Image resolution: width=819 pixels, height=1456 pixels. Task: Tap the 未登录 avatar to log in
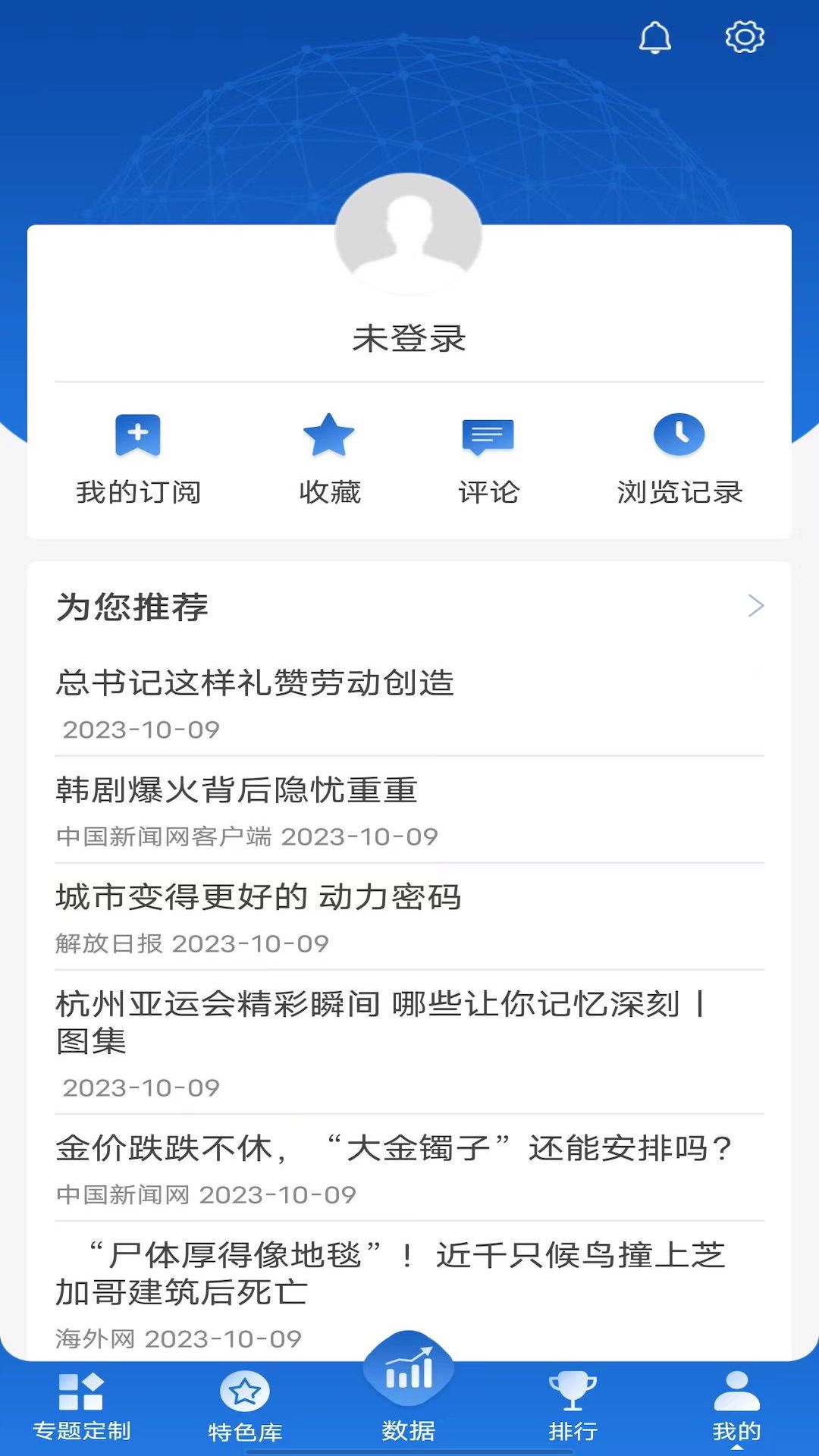(x=409, y=235)
